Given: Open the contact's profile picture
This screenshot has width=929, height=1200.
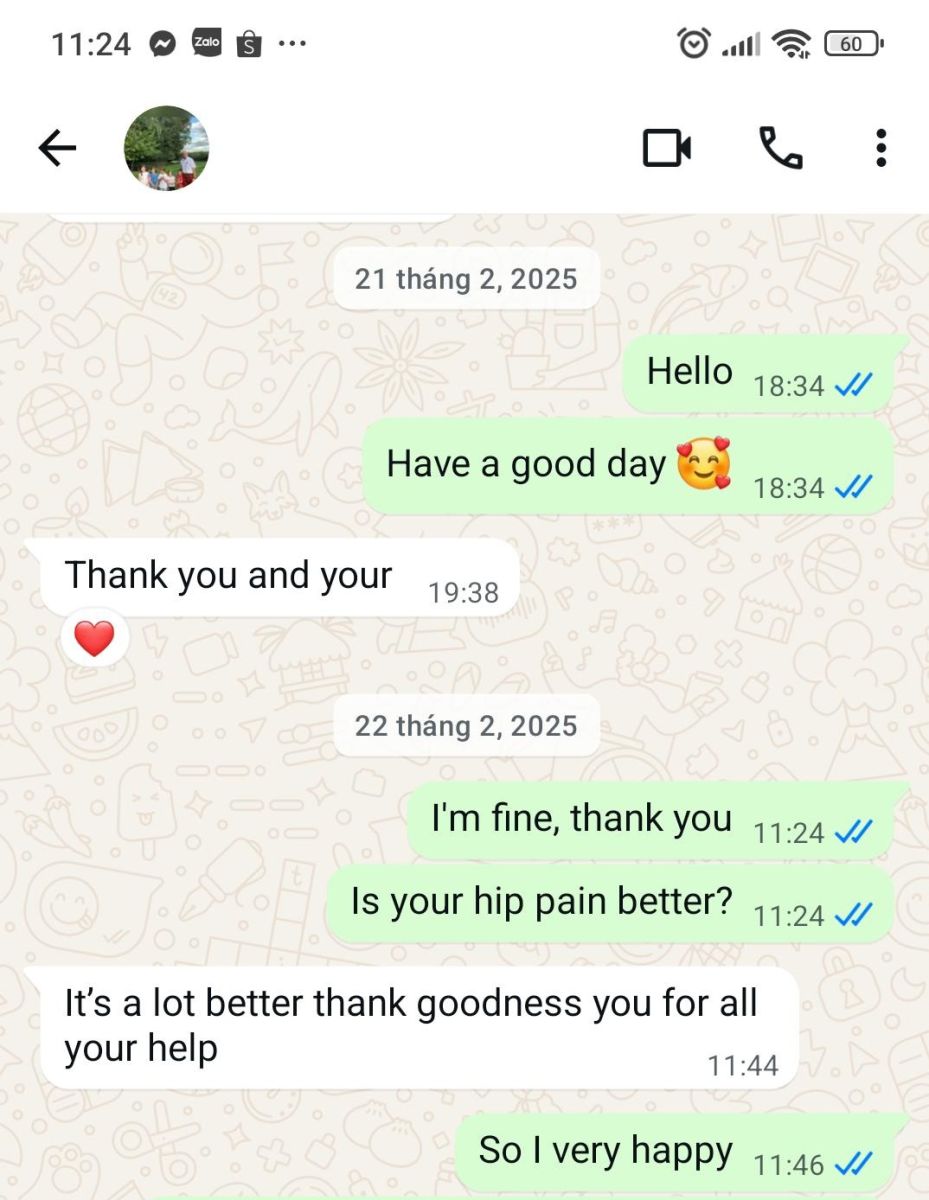Looking at the screenshot, I should coord(166,149).
